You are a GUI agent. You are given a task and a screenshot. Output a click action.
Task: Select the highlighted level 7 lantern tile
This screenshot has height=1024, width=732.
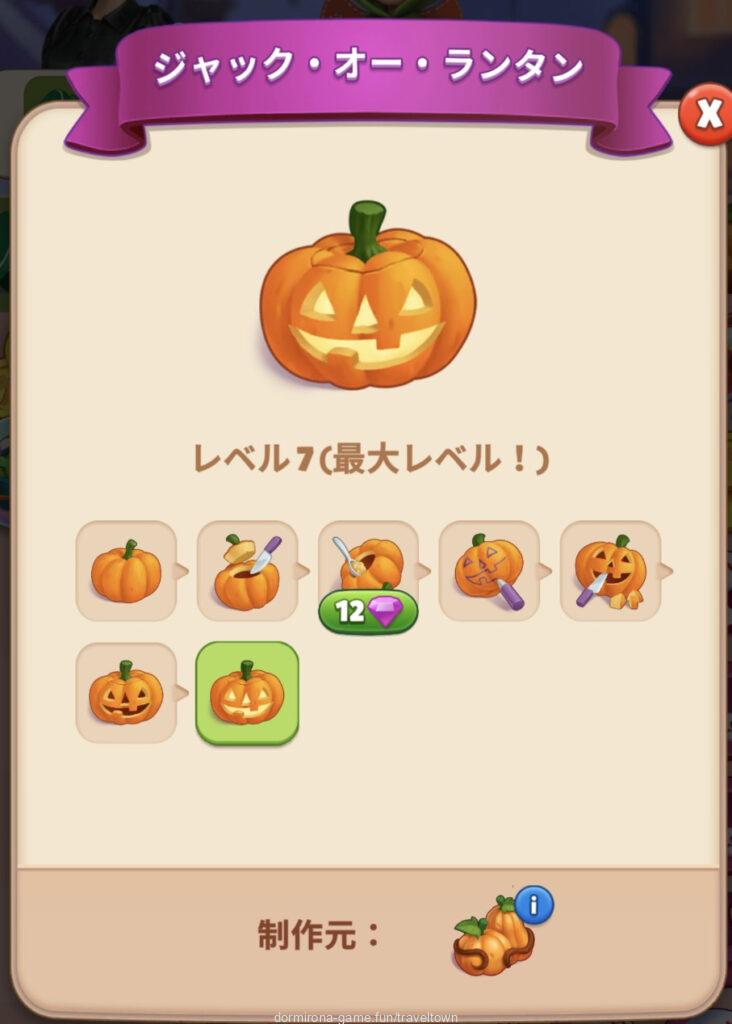point(247,693)
